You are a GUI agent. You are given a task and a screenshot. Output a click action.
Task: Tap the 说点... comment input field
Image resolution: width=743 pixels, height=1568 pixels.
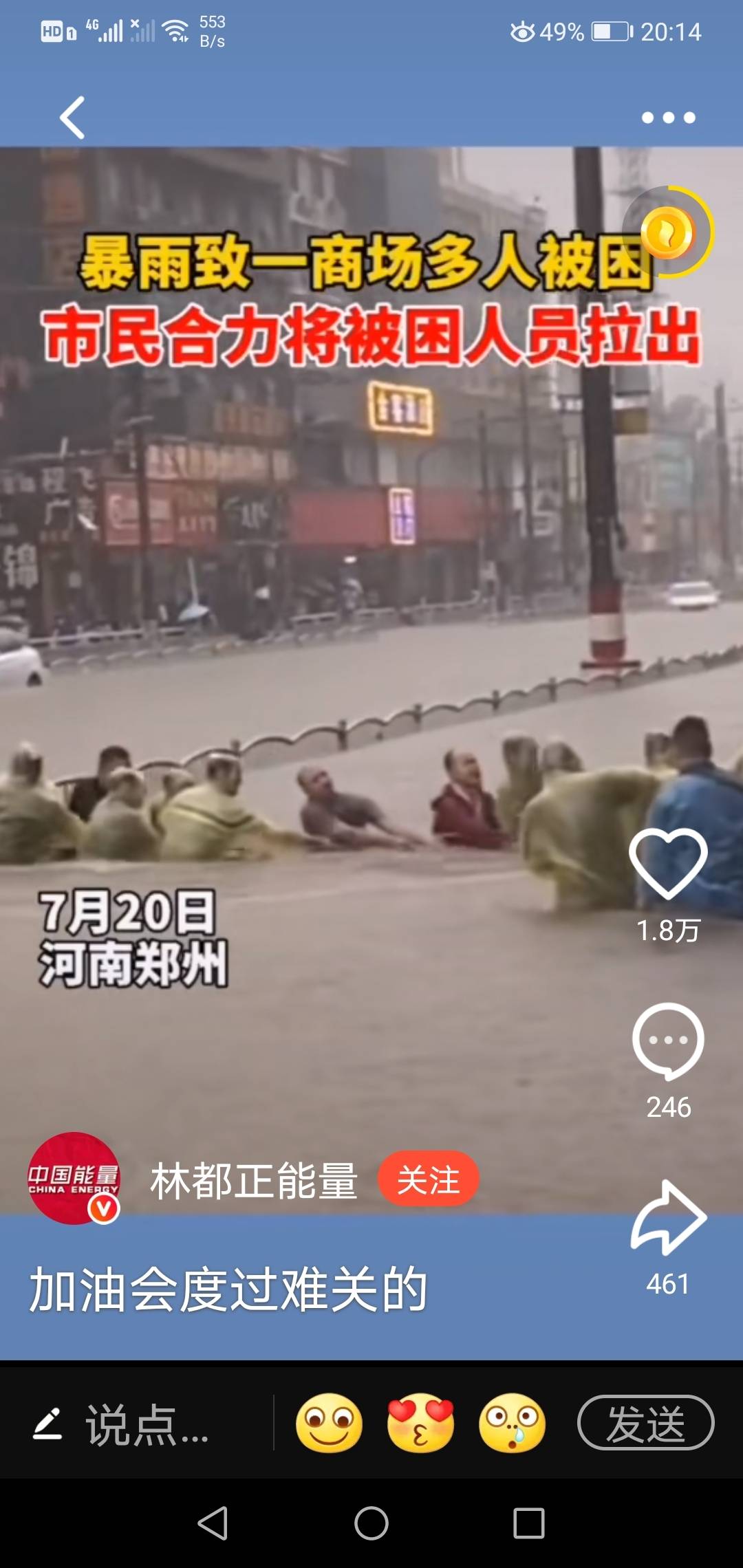pyautogui.click(x=146, y=1424)
